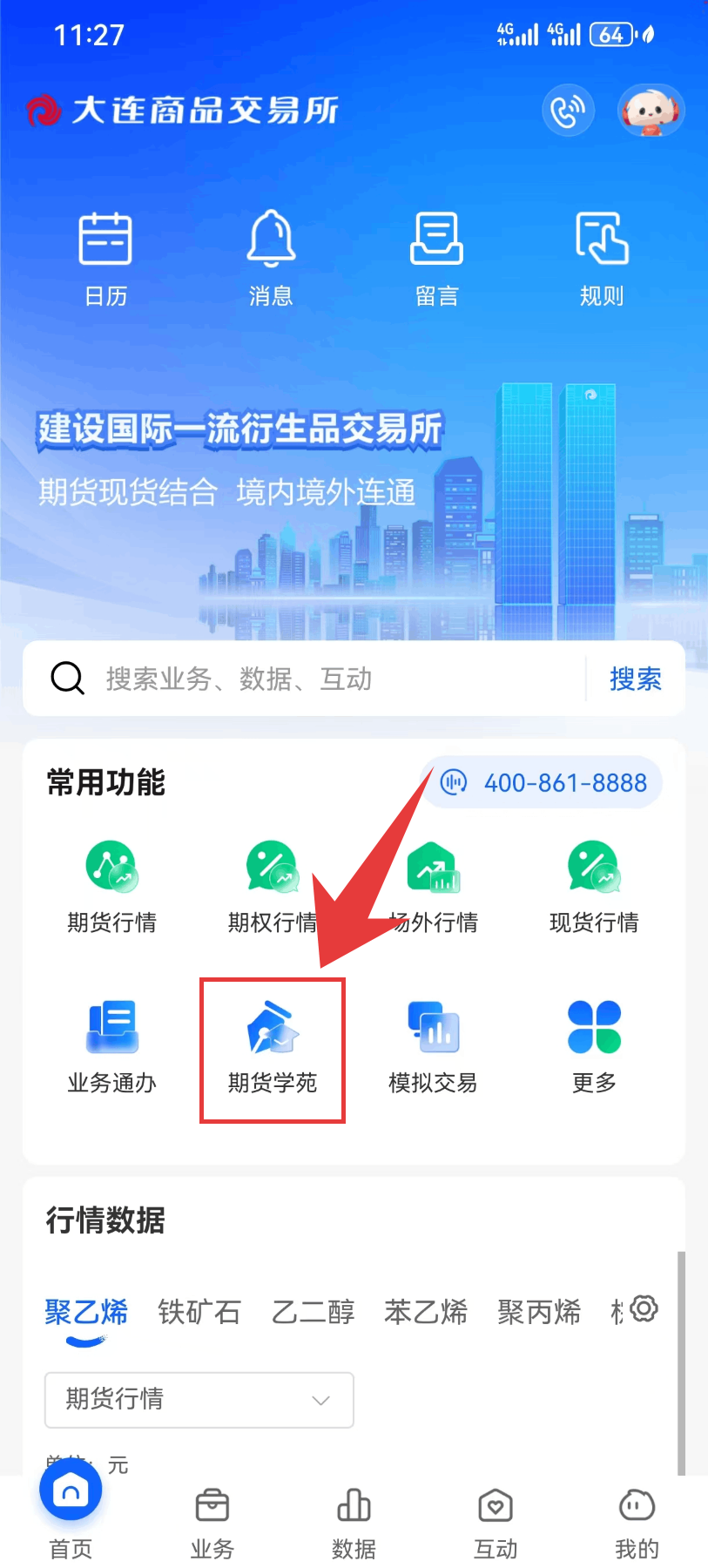Call hotline 400-861-8888
Image resolution: width=708 pixels, height=1568 pixels.
543,782
